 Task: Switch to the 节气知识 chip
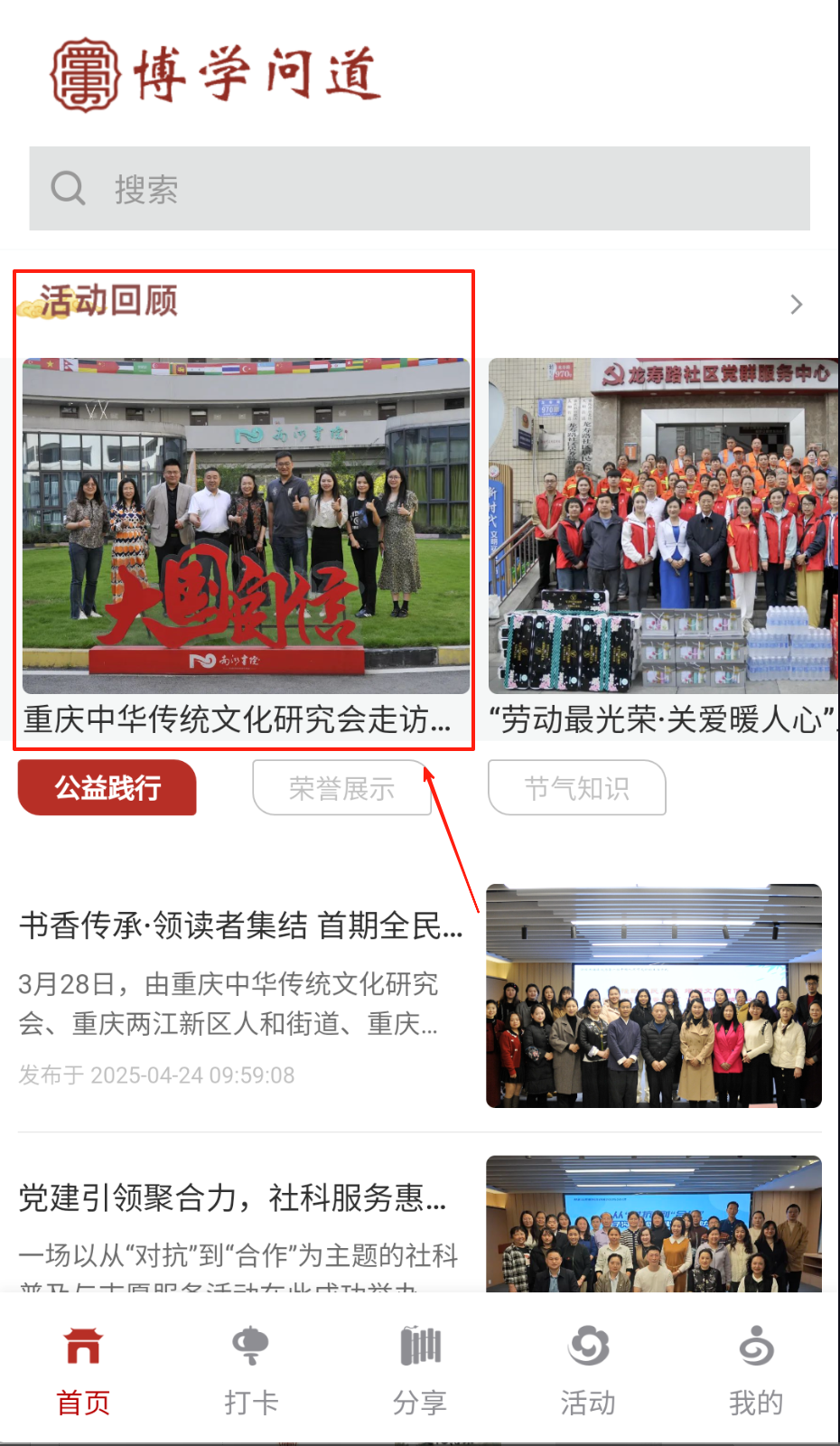click(576, 788)
